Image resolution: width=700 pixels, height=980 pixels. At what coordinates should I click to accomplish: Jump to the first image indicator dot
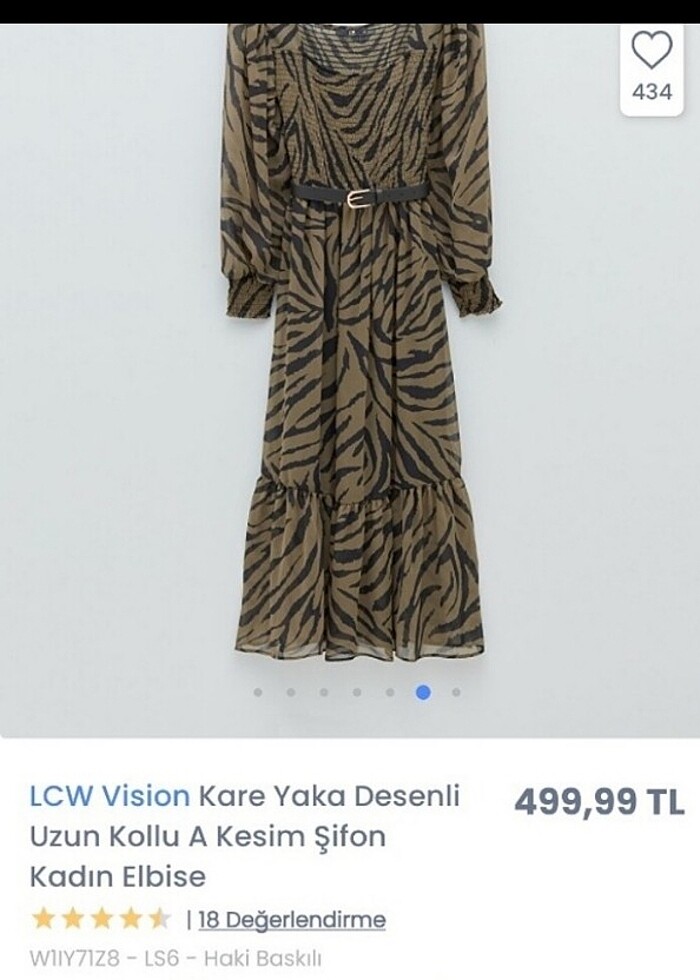click(x=258, y=692)
